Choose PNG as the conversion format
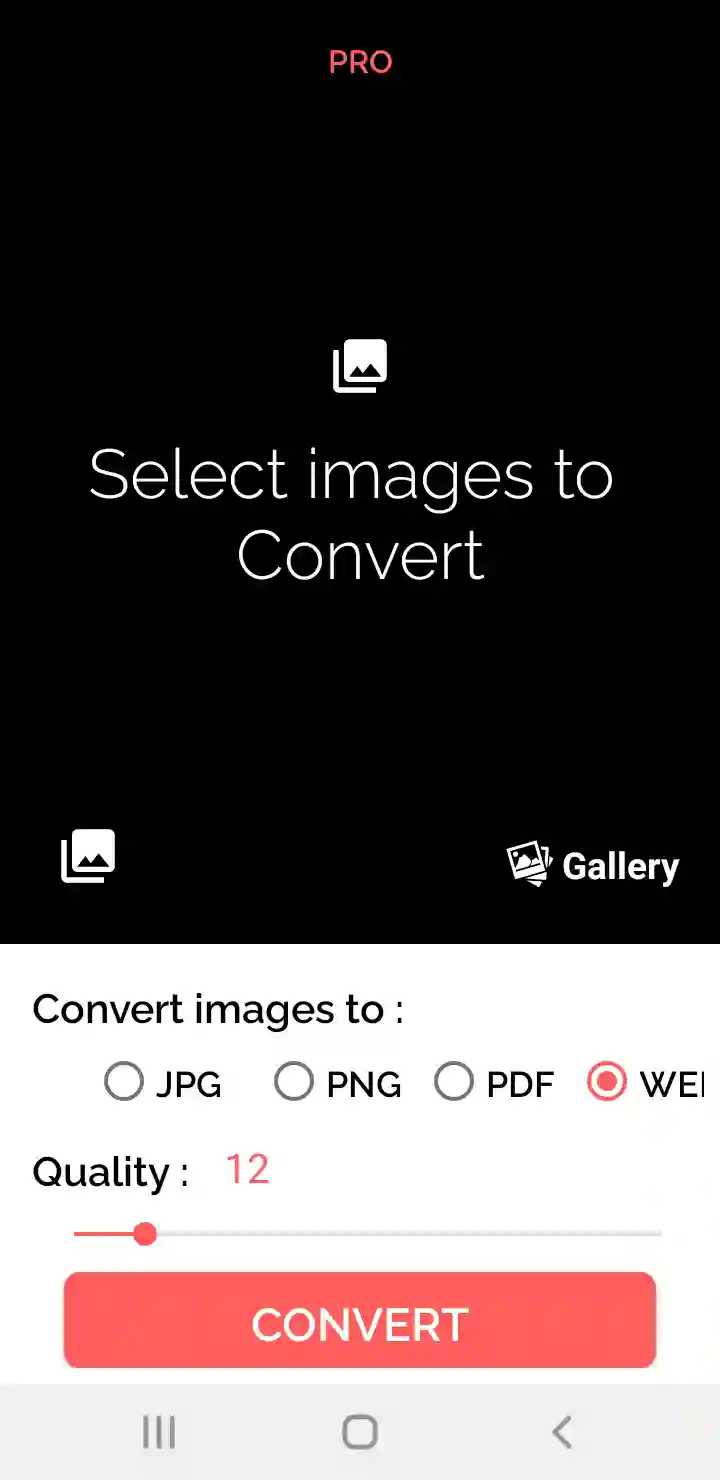Viewport: 720px width, 1480px height. click(x=294, y=1082)
